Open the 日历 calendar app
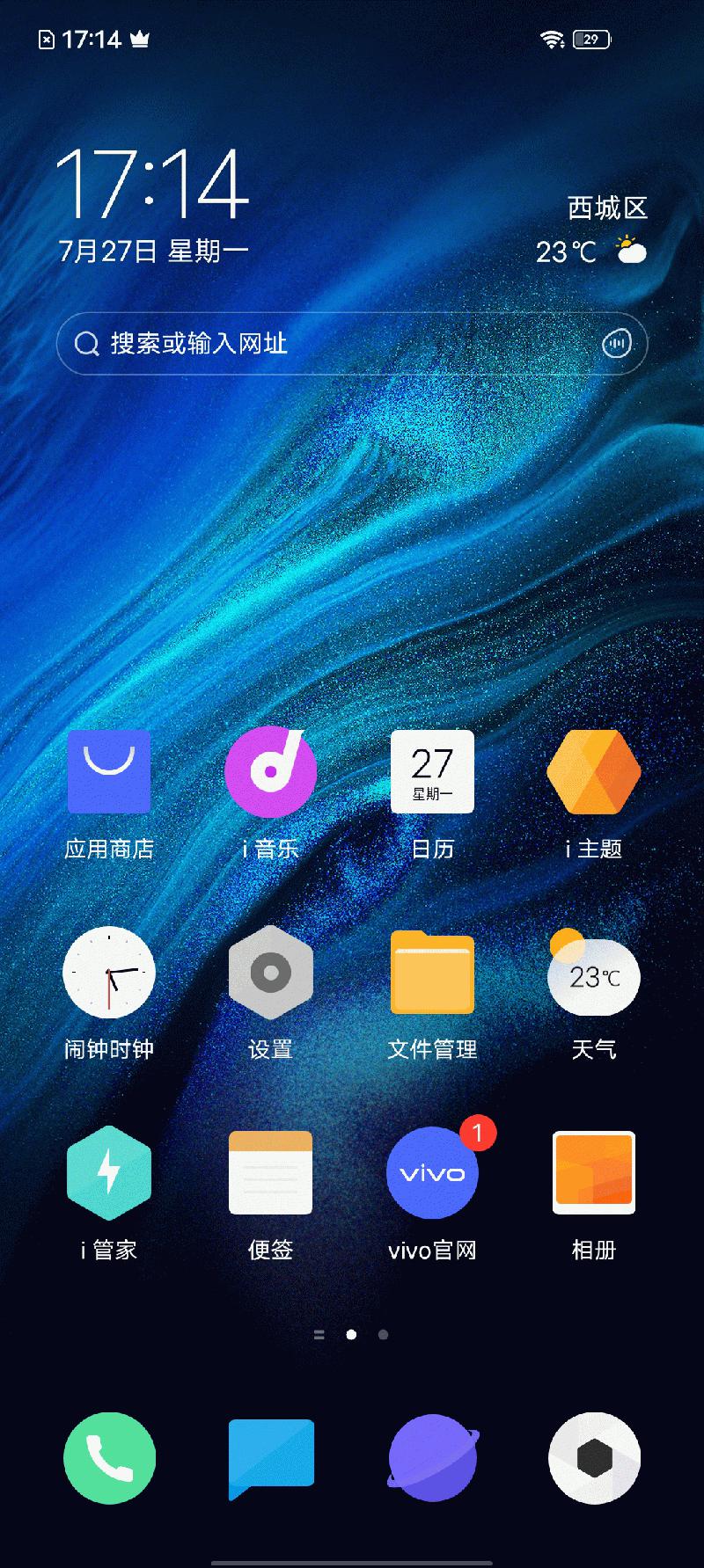 (432, 772)
